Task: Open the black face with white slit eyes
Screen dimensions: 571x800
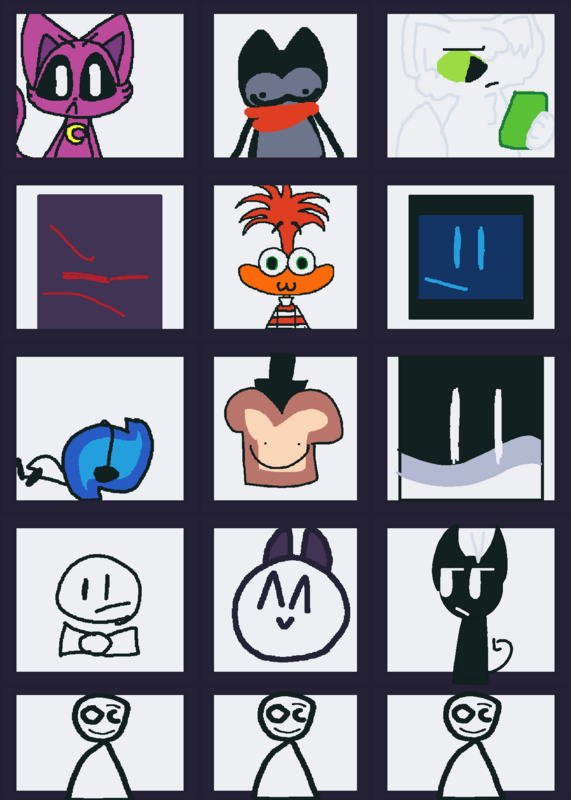Action: pyautogui.click(x=470, y=429)
